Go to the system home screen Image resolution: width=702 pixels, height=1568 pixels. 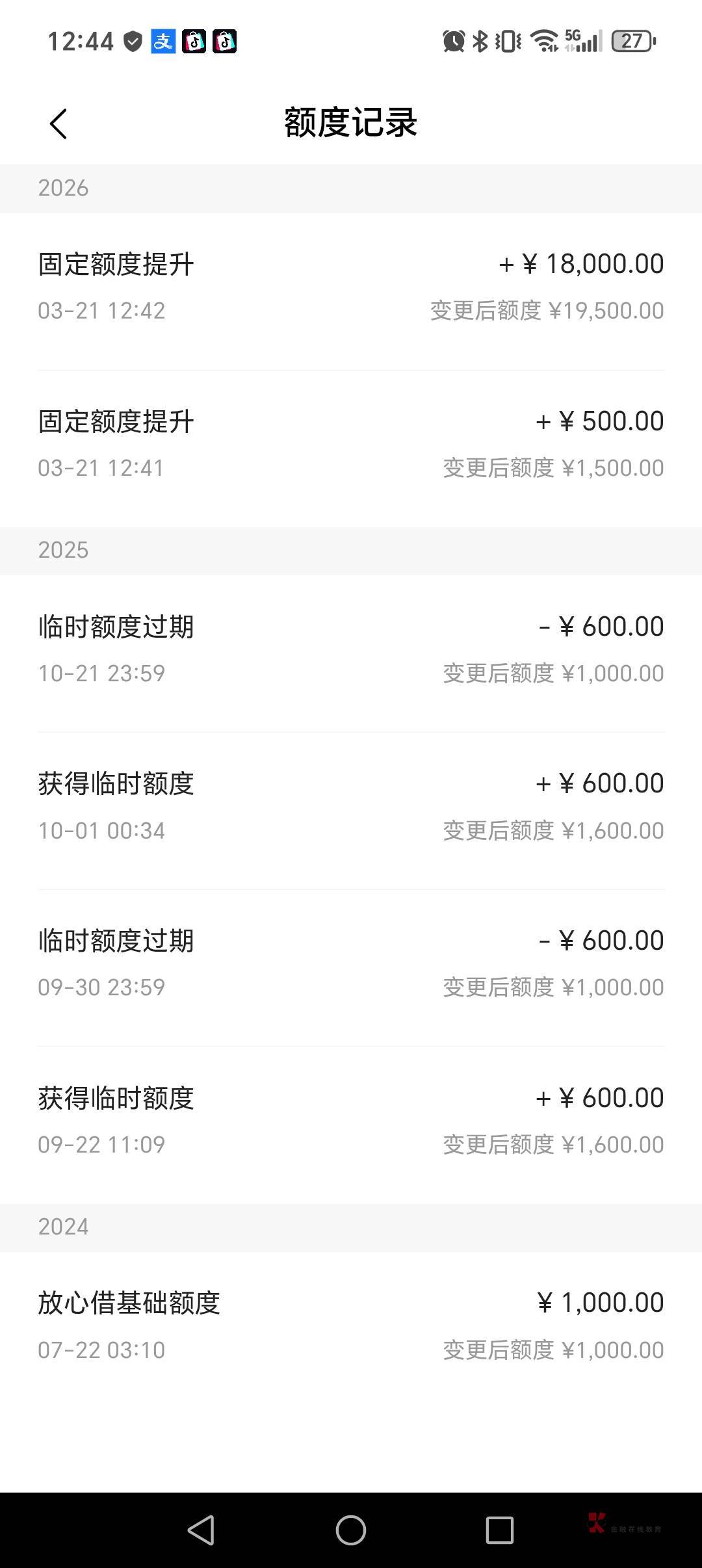351,1530
